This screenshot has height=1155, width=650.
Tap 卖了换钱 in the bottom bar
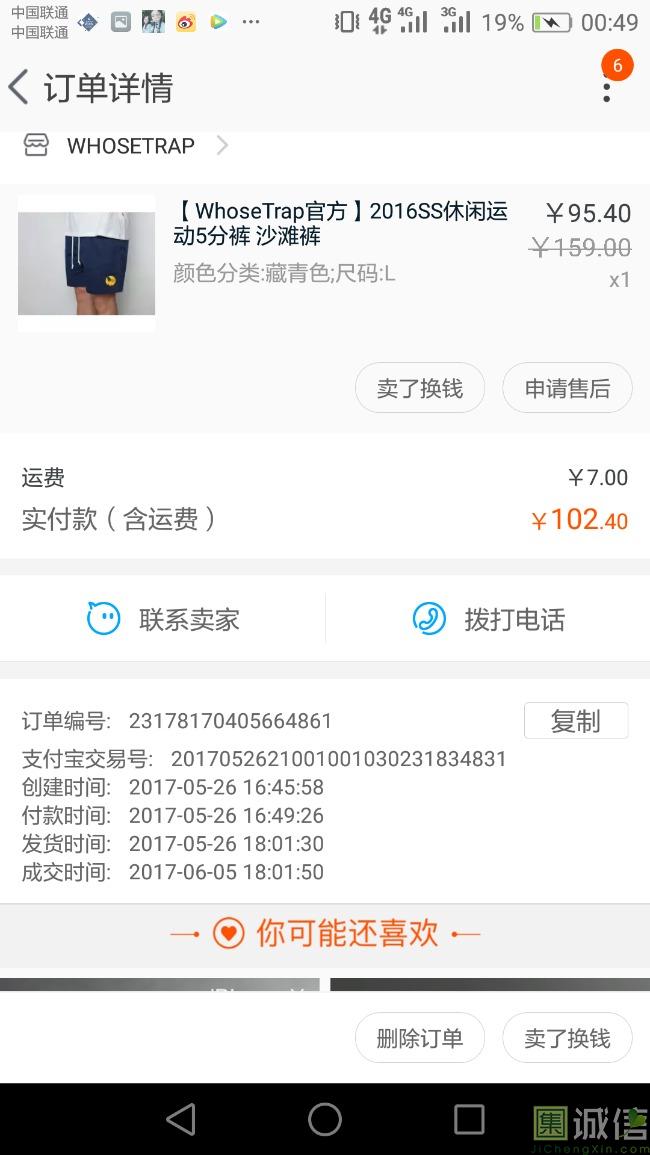[x=567, y=1038]
